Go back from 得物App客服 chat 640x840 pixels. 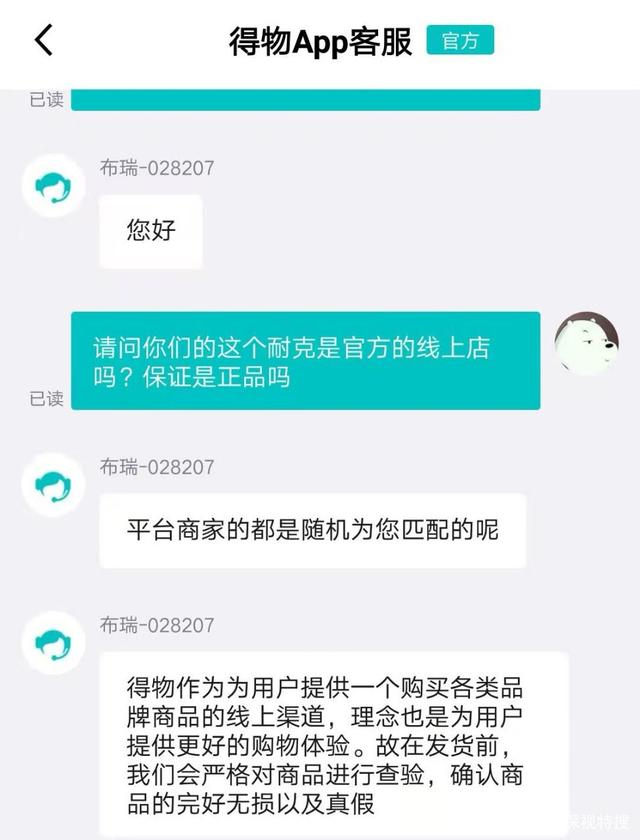(43, 41)
